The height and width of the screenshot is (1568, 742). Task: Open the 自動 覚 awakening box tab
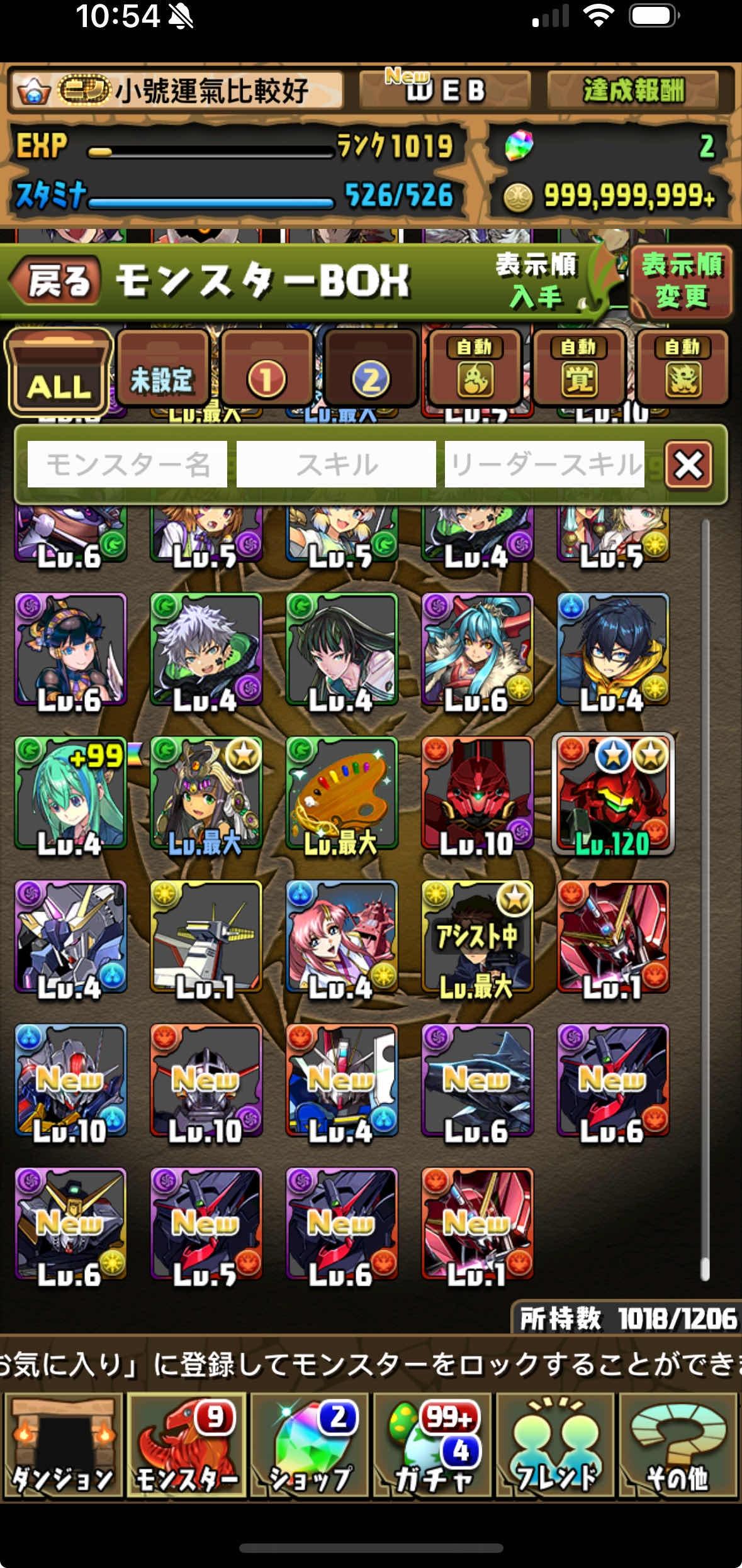click(x=579, y=371)
